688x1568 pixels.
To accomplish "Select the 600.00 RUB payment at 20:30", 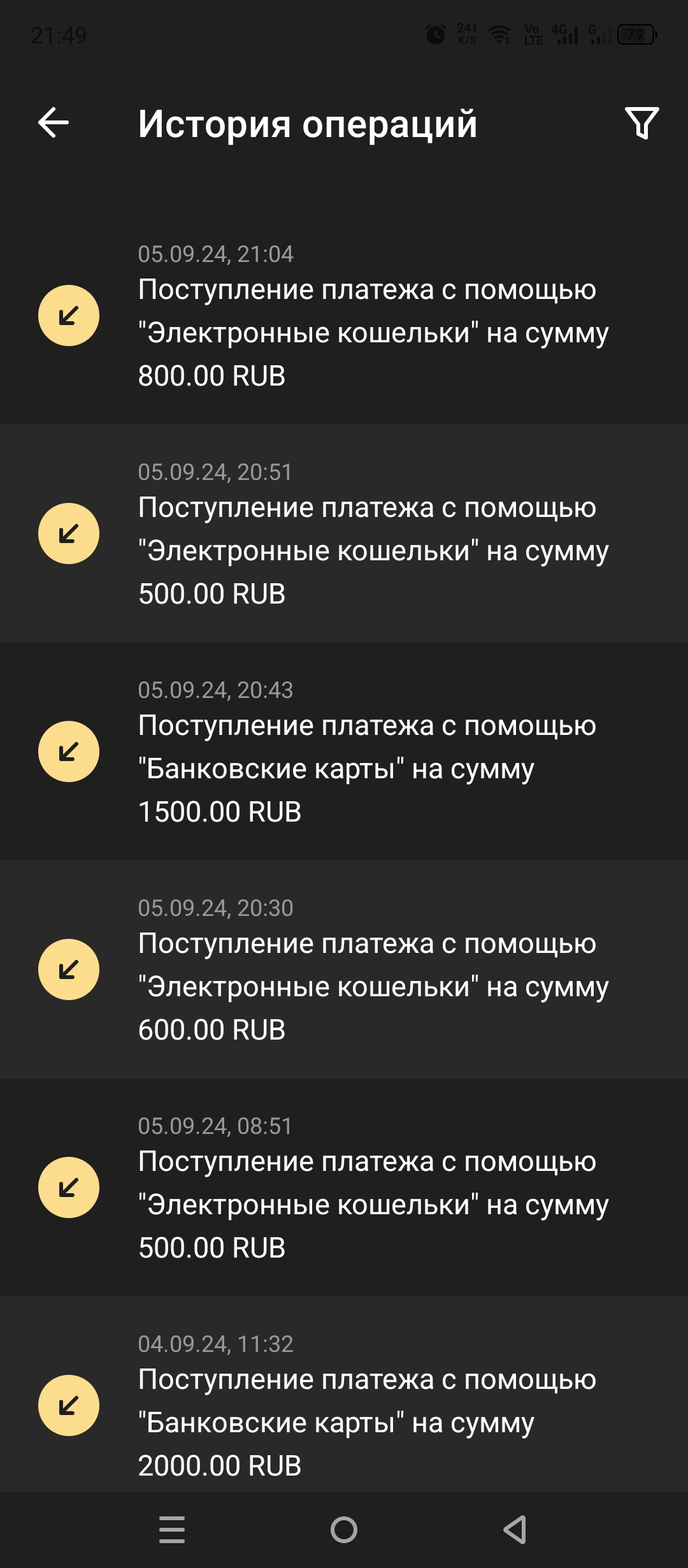I will (344, 969).
